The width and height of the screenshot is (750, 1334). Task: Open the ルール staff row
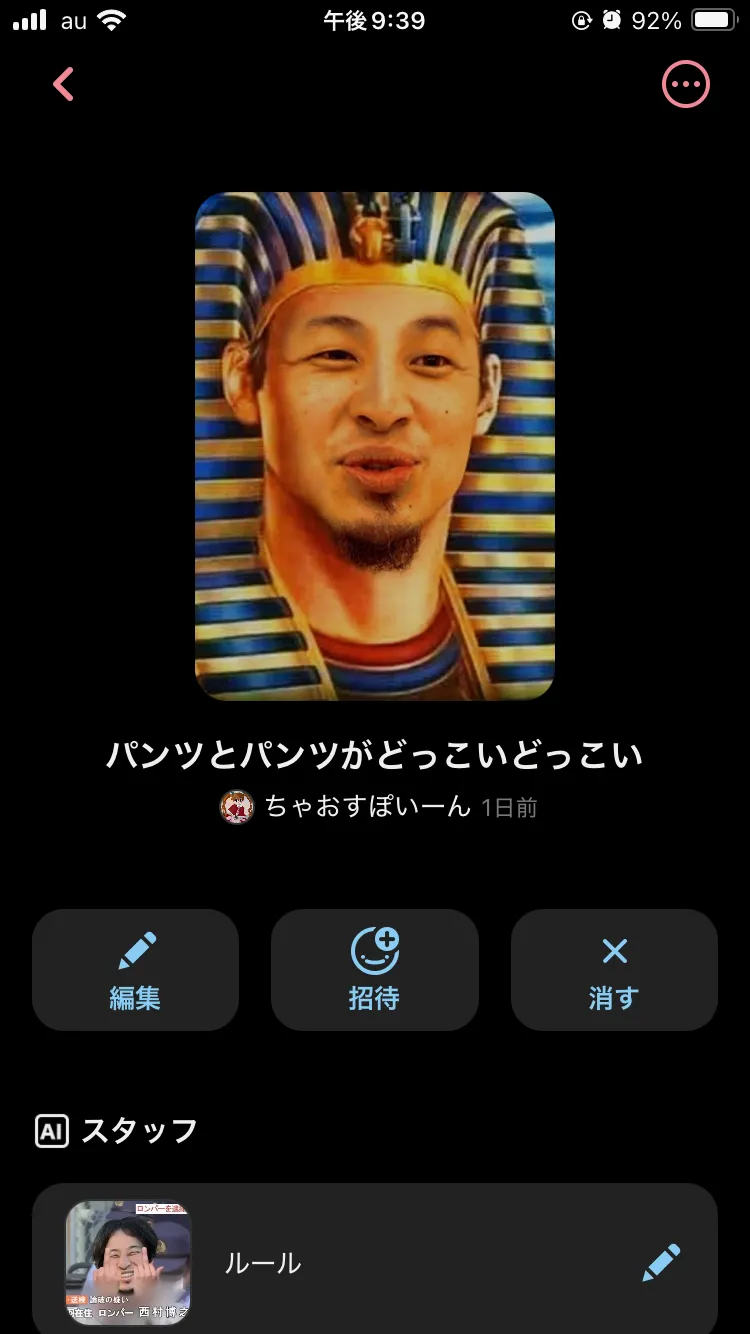coord(375,1262)
